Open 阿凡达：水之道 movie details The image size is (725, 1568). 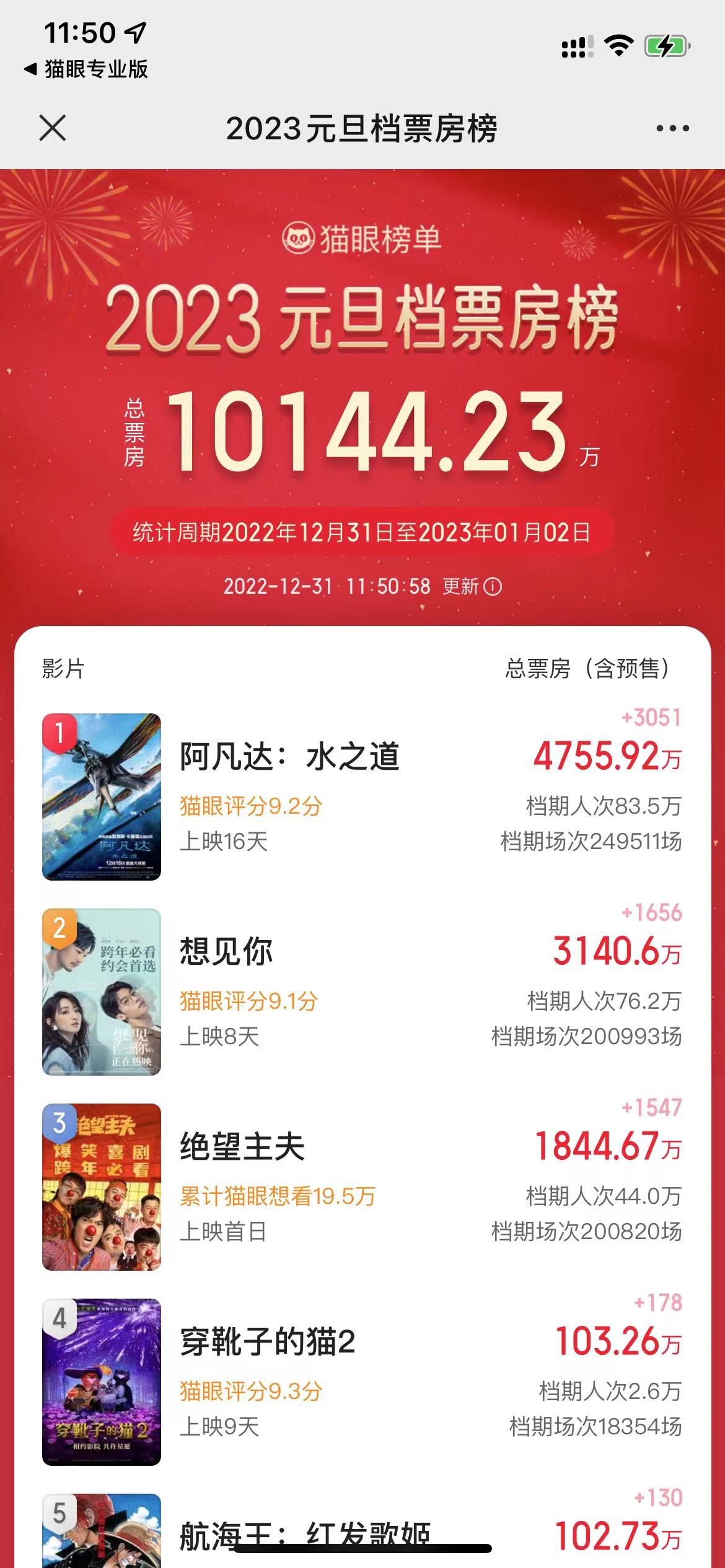click(289, 757)
